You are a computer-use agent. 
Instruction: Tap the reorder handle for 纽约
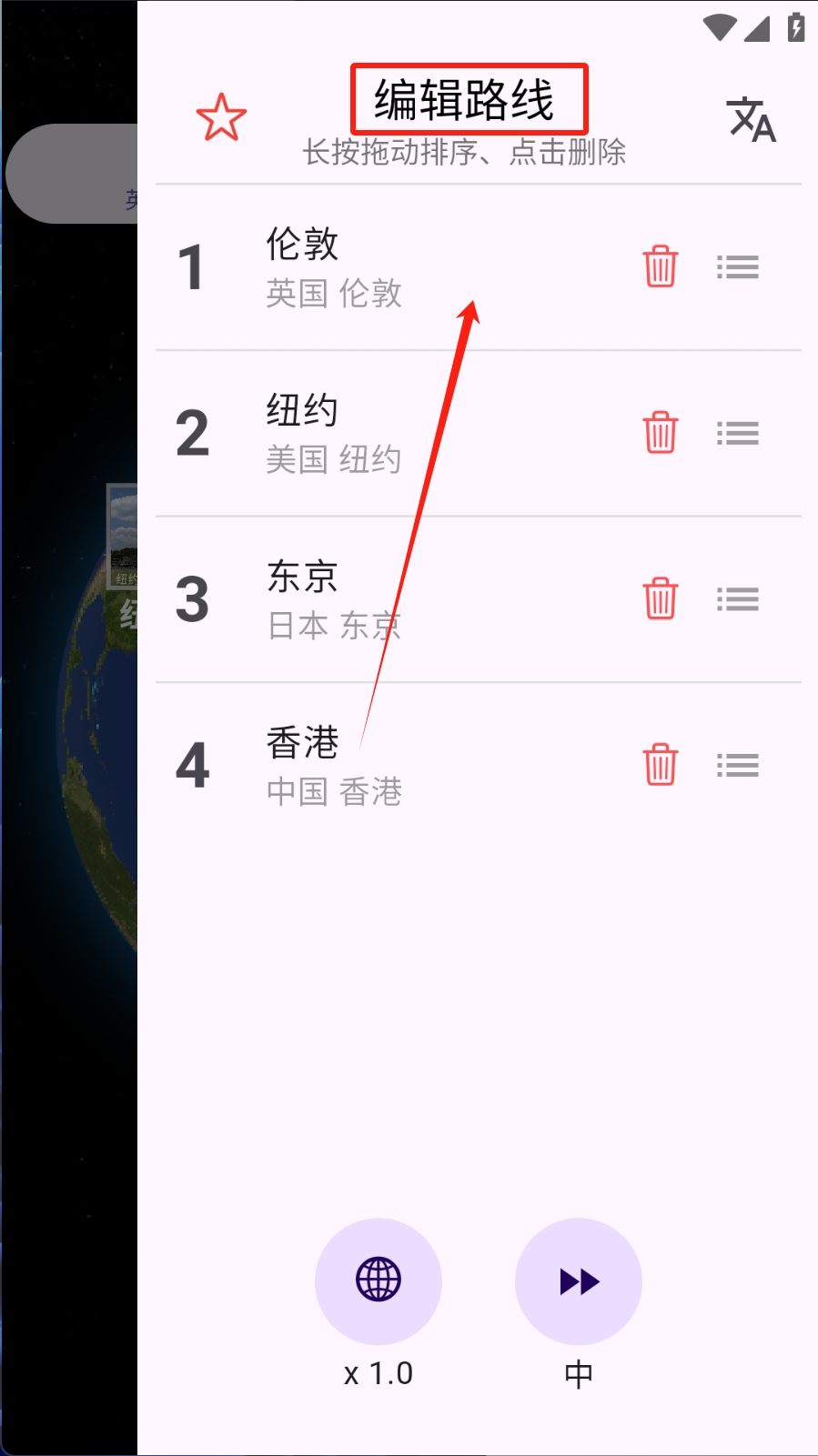[x=738, y=434]
